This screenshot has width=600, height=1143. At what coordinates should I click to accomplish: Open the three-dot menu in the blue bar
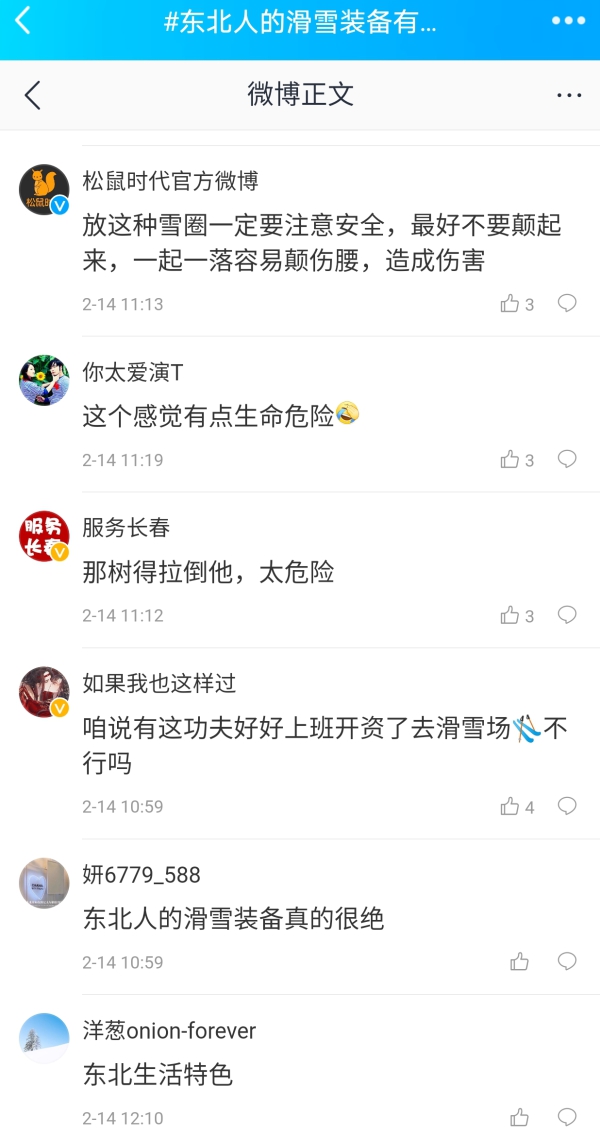[x=568, y=20]
